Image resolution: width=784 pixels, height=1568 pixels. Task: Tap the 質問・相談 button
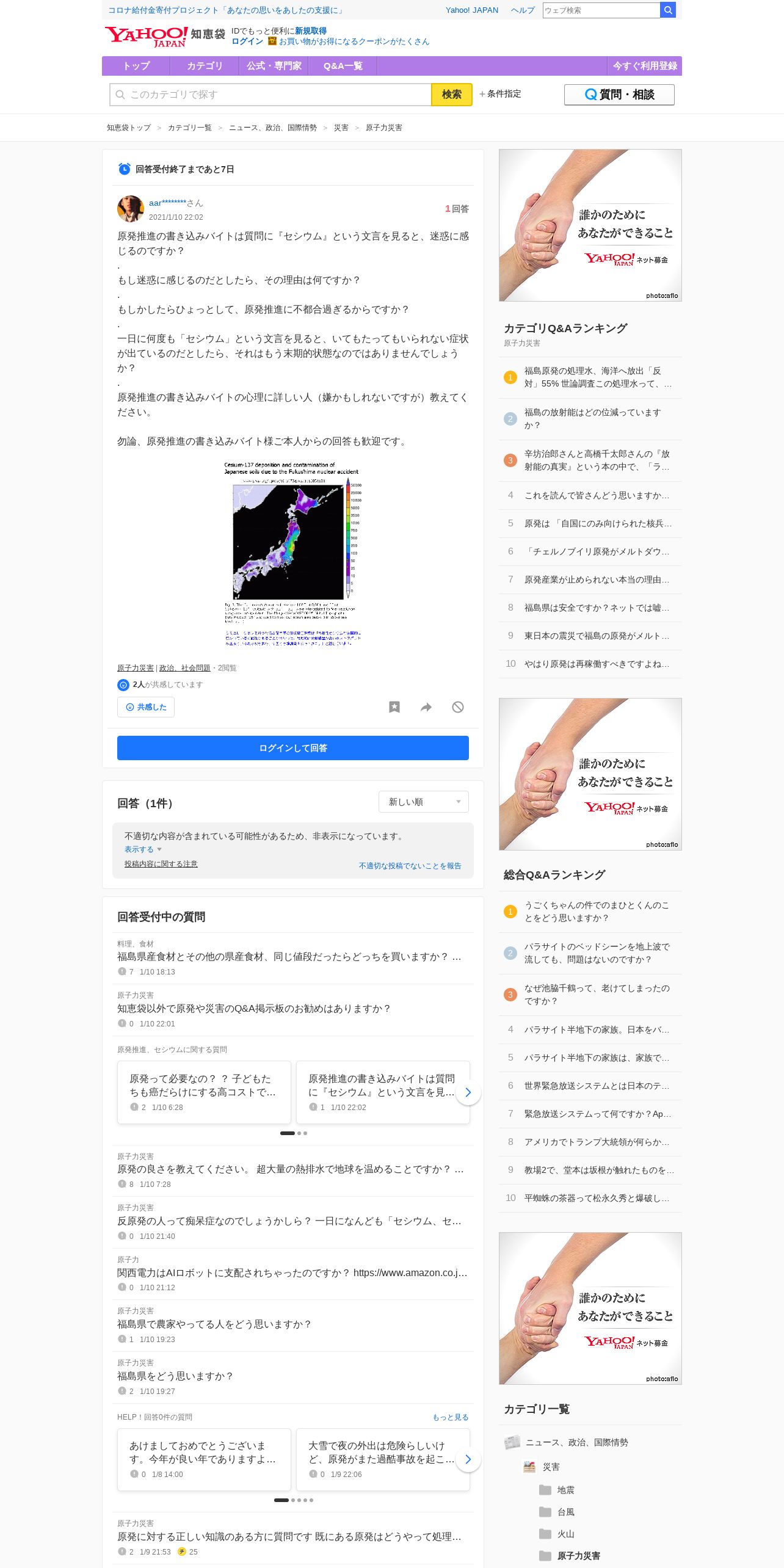pos(619,95)
